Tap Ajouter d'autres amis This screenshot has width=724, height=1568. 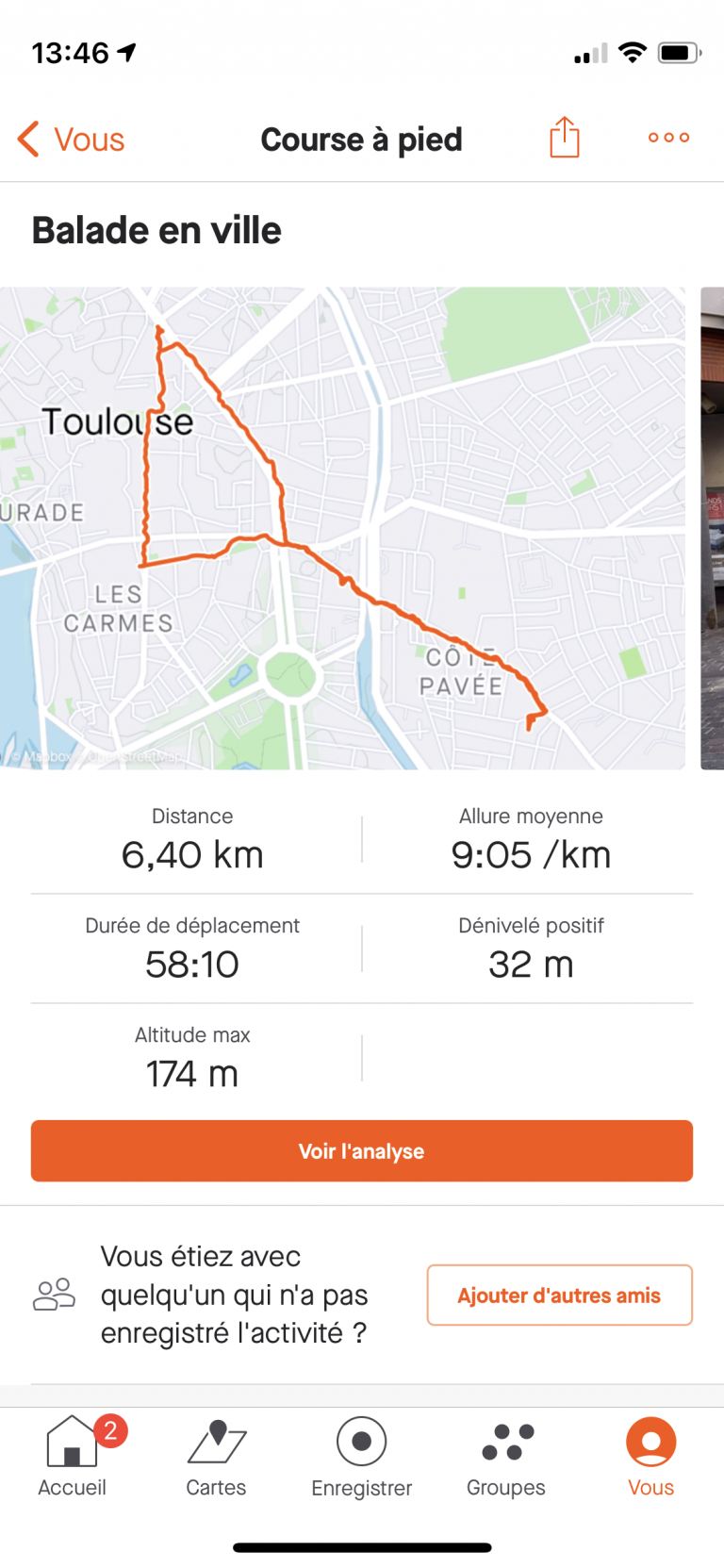pos(560,1295)
